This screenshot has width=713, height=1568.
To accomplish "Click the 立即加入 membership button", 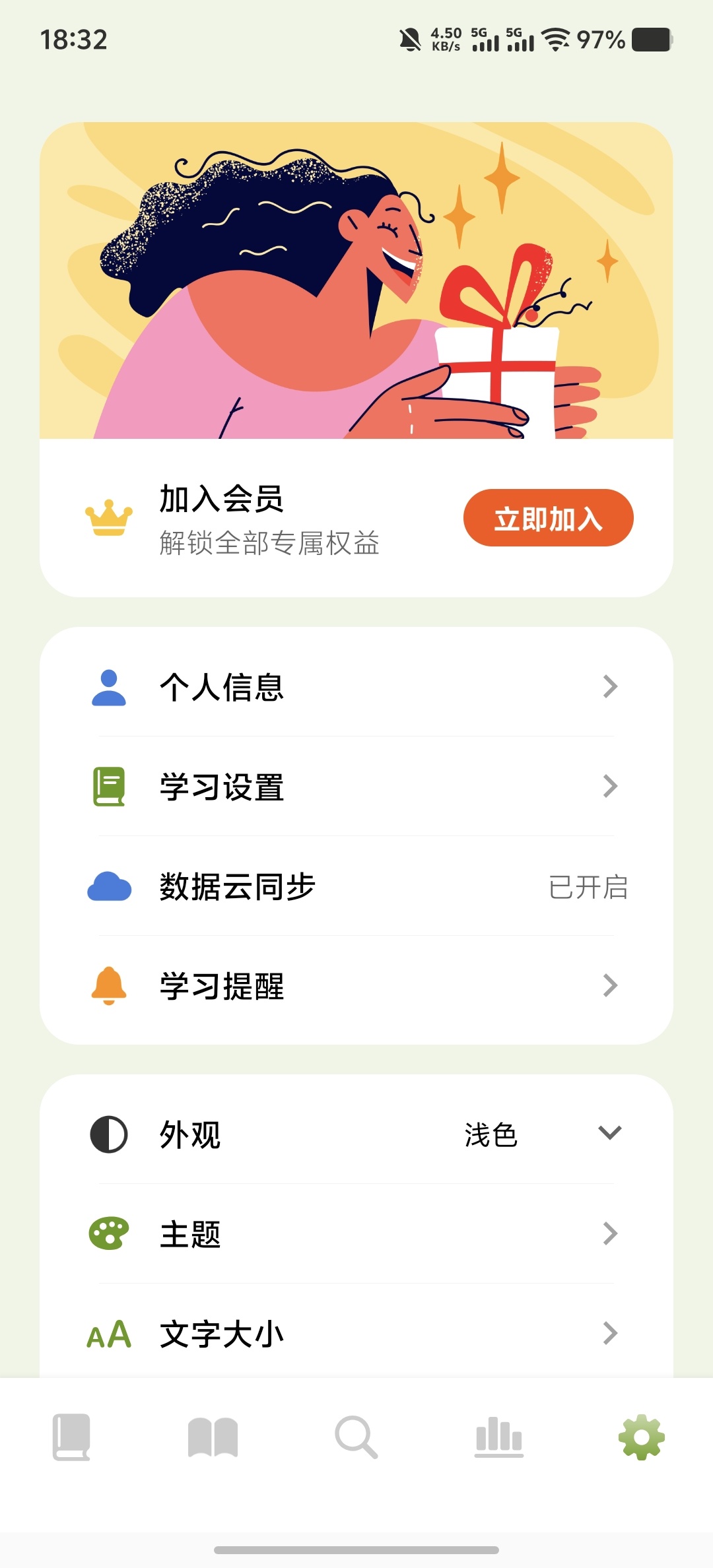I will [x=548, y=519].
